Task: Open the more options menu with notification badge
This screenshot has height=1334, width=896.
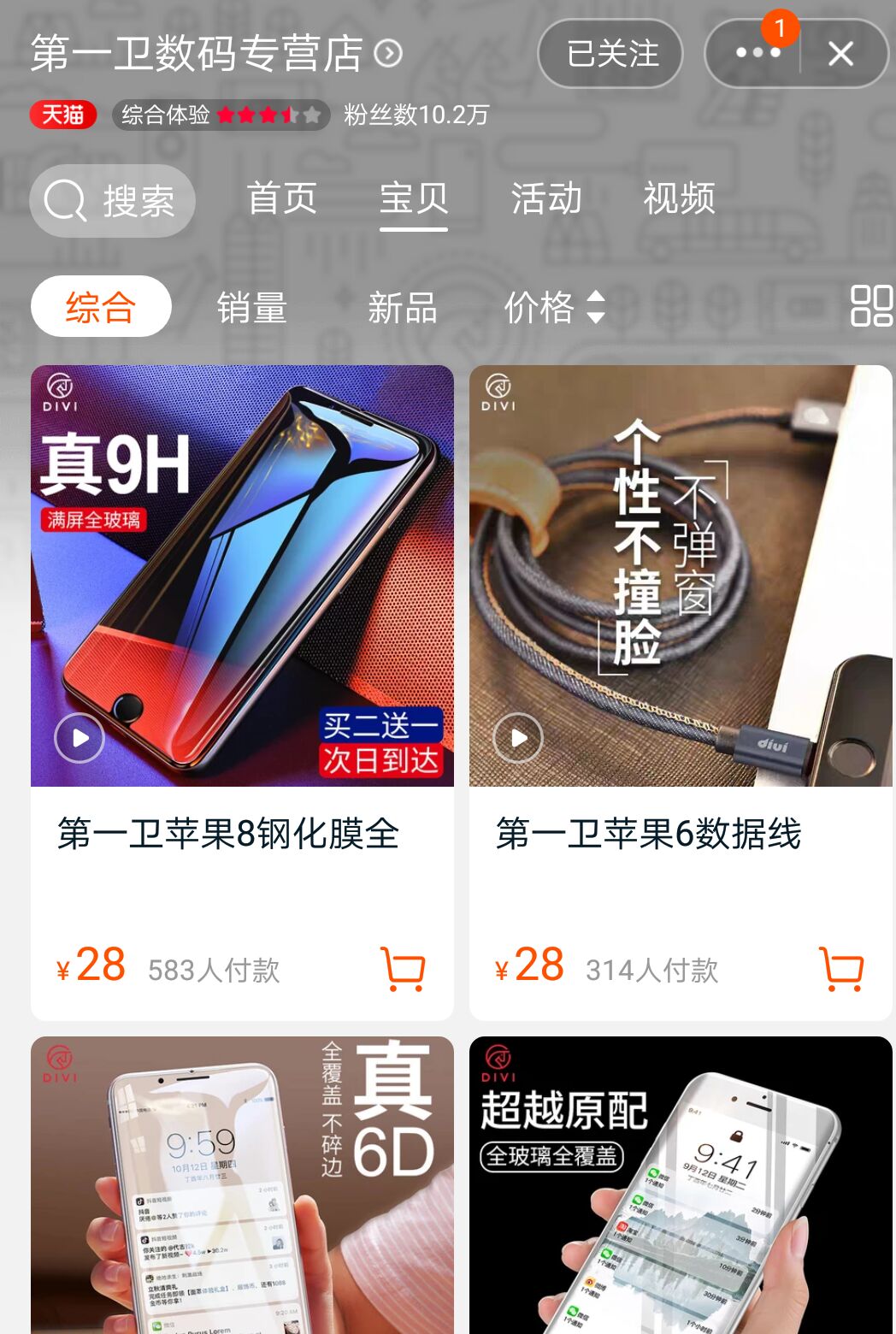Action: pyautogui.click(x=756, y=54)
